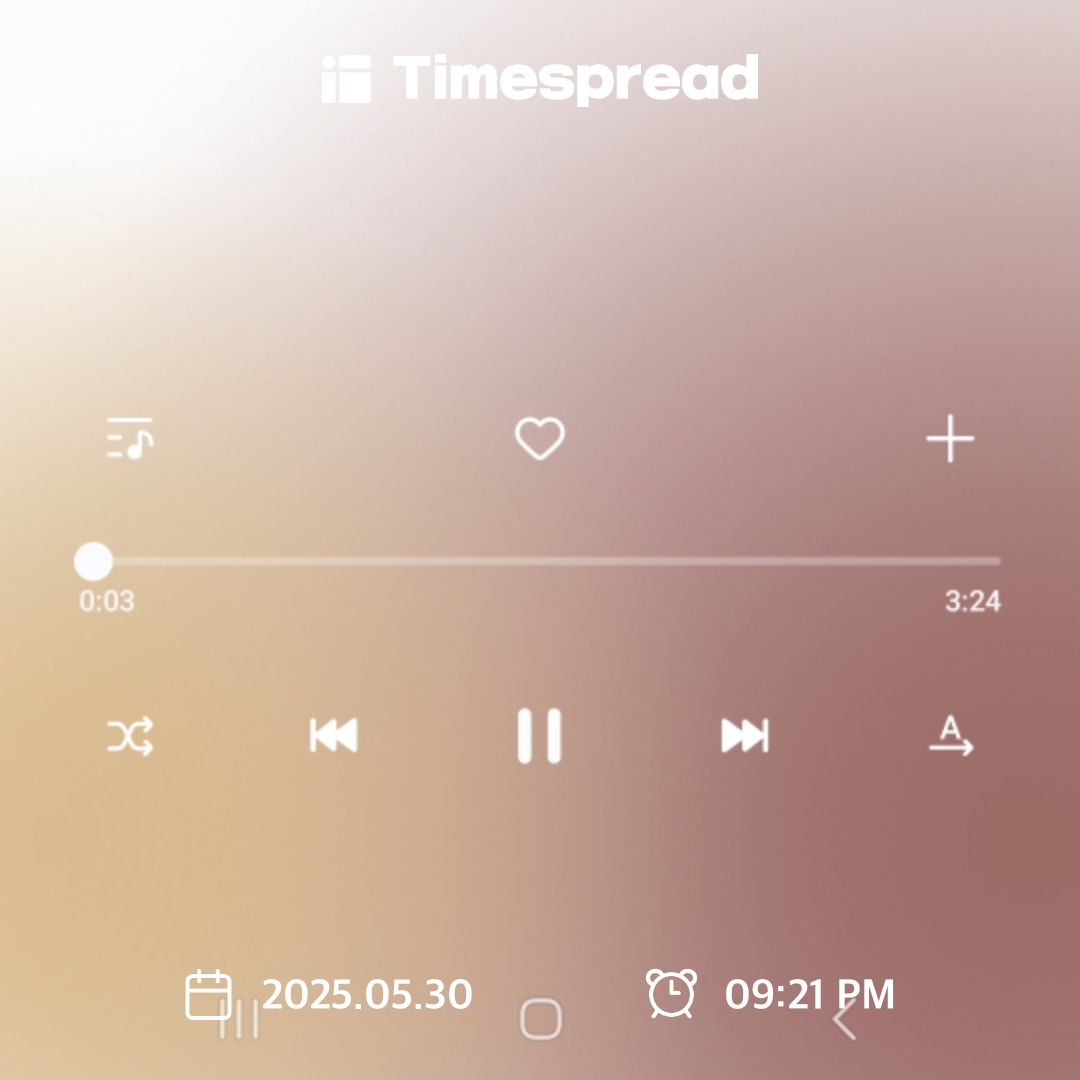
Task: Add the song to a playlist
Action: pyautogui.click(x=949, y=439)
